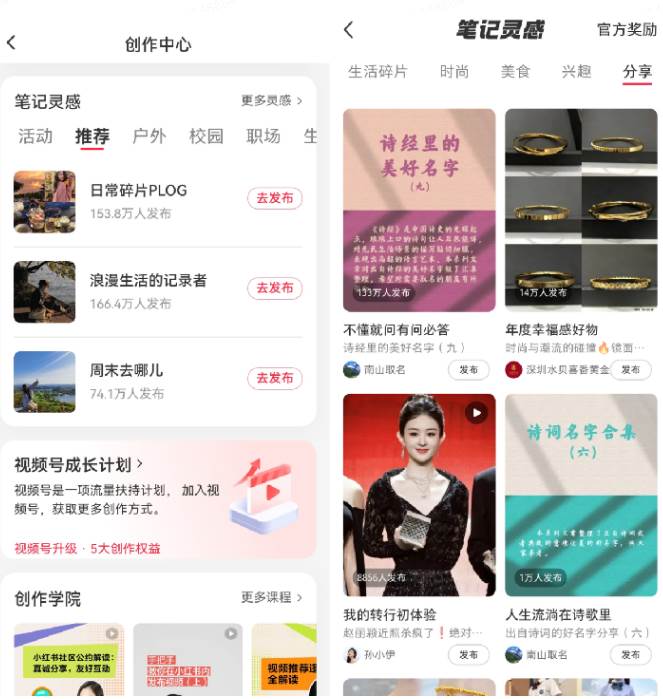Switch to the 活动 tab
Viewport: 663px width, 699px height.
pos(35,136)
